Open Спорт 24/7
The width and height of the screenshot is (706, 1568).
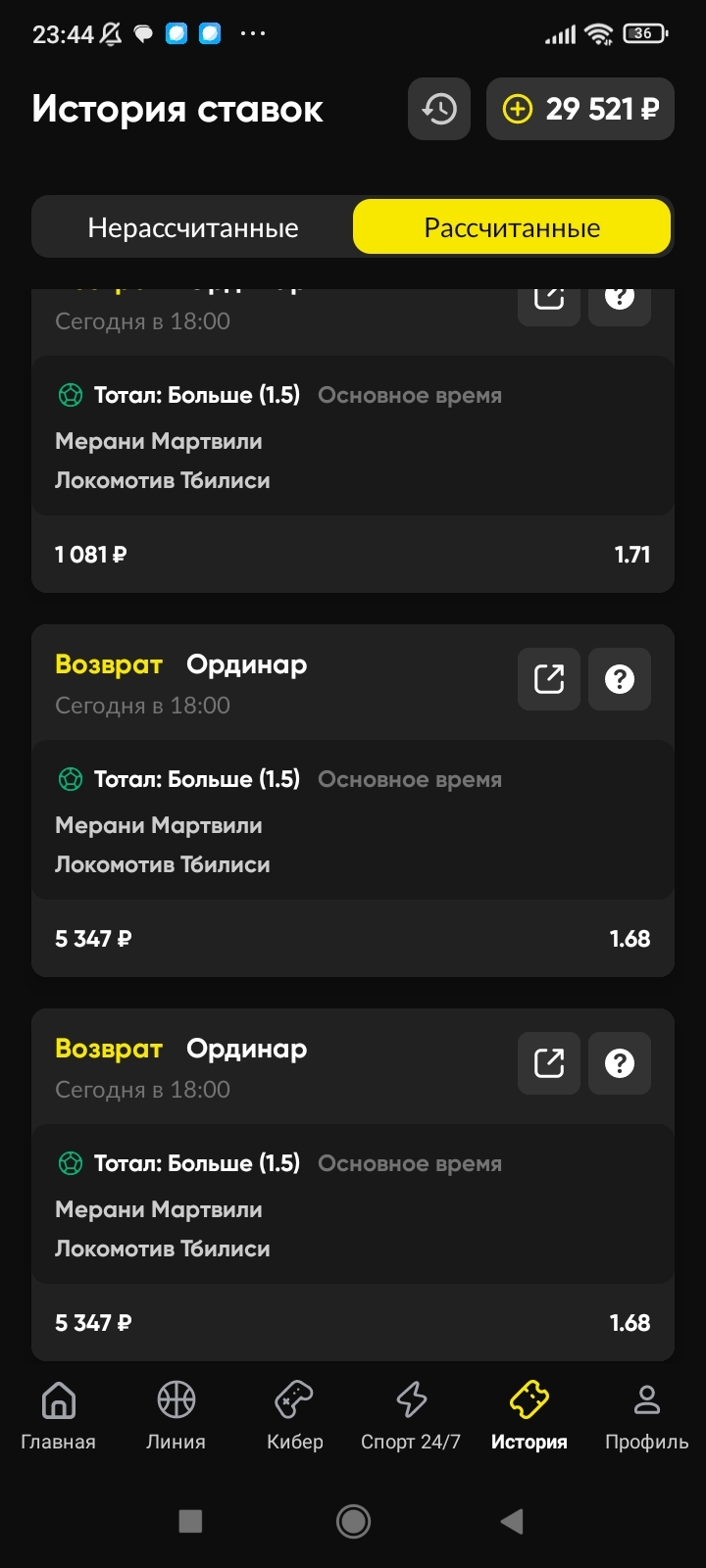(x=411, y=1416)
